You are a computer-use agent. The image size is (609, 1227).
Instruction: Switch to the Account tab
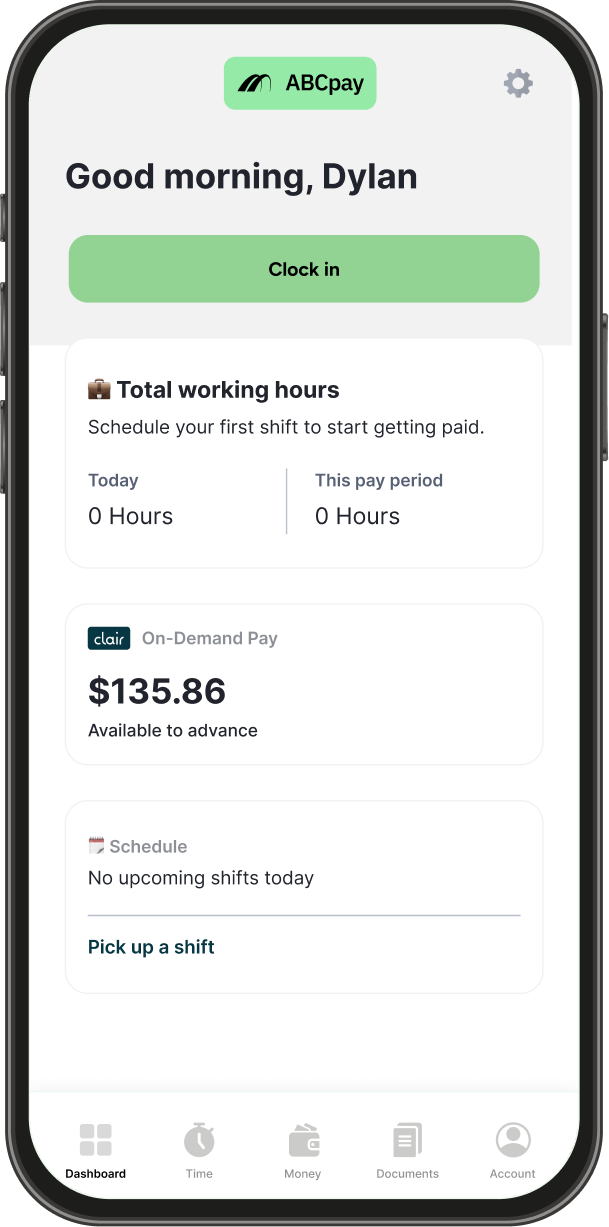click(x=513, y=1151)
